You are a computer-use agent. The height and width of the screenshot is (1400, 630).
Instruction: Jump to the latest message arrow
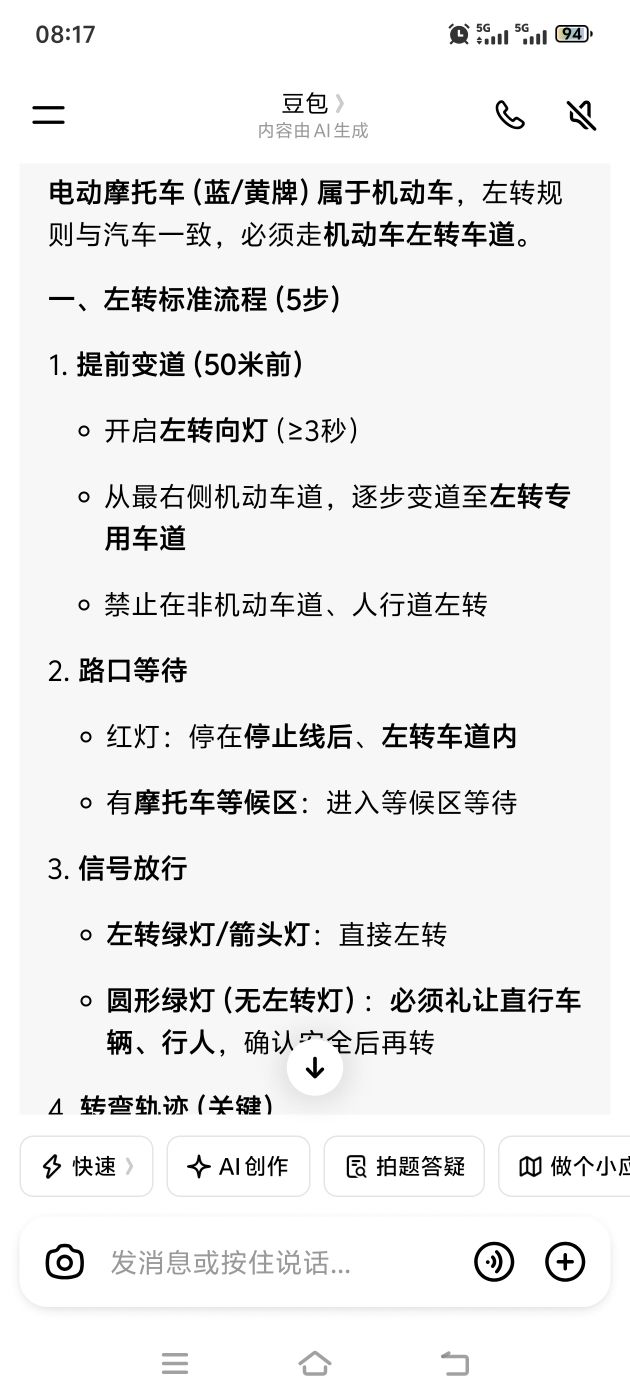(315, 1068)
